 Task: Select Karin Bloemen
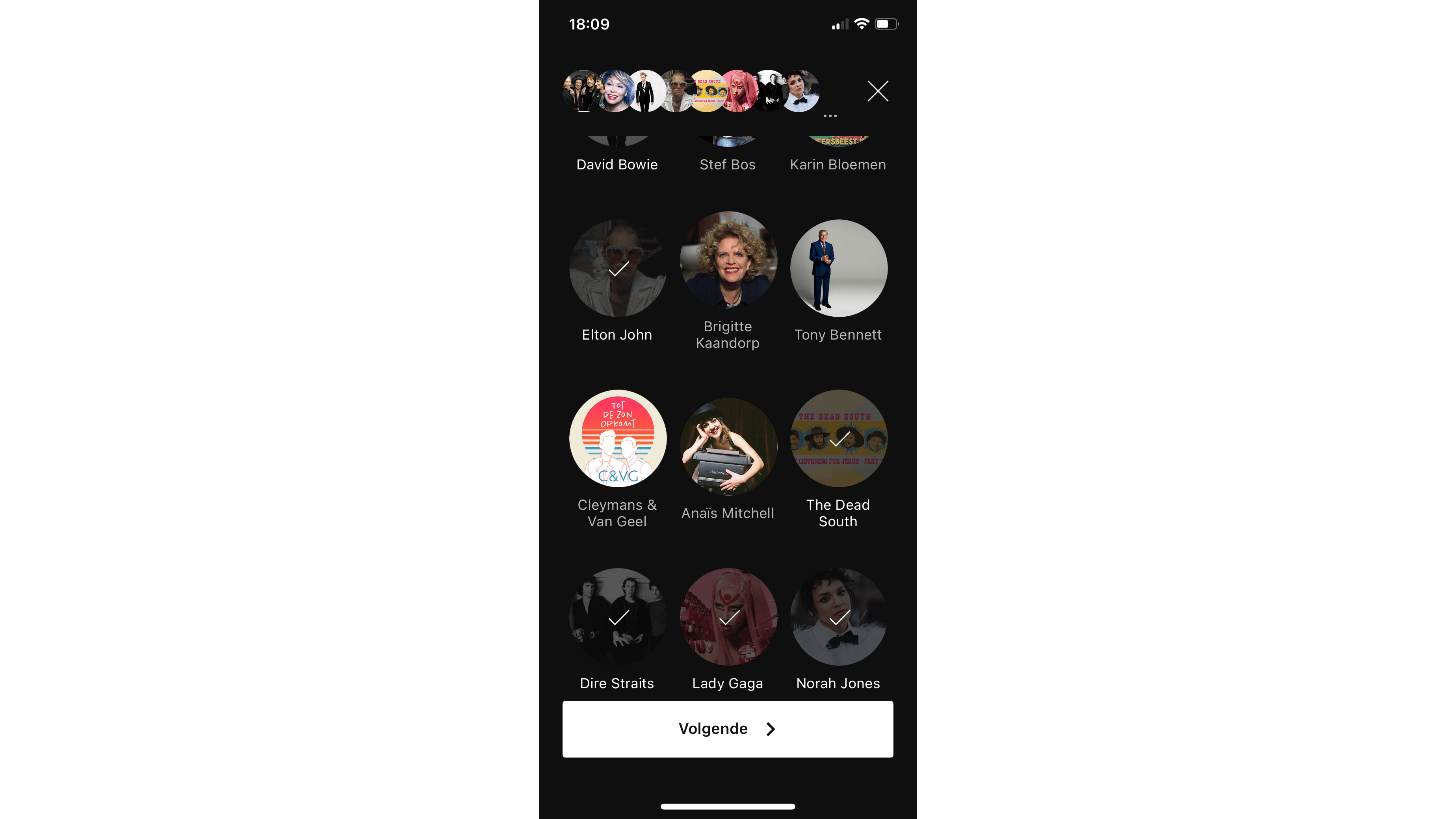click(x=838, y=164)
